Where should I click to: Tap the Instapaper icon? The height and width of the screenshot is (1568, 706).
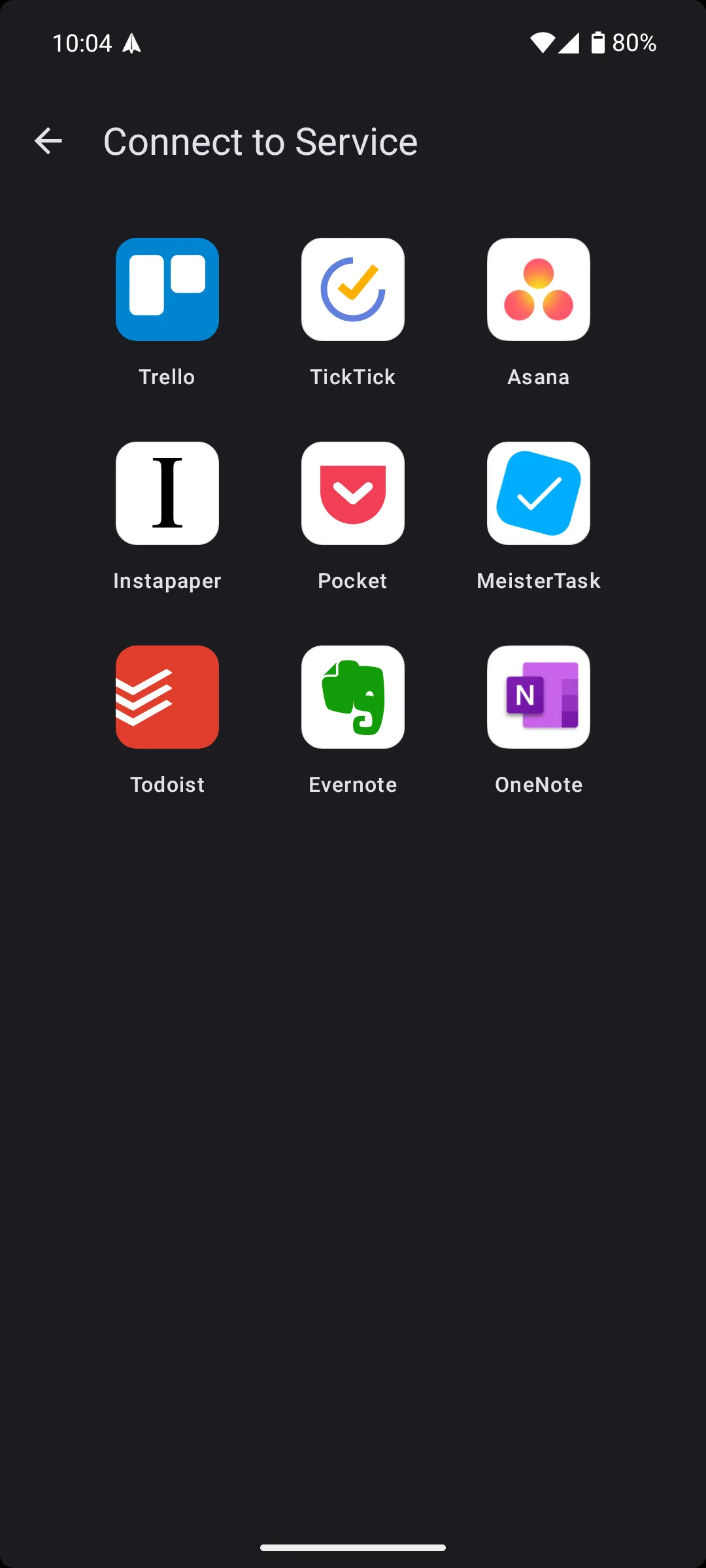point(167,493)
